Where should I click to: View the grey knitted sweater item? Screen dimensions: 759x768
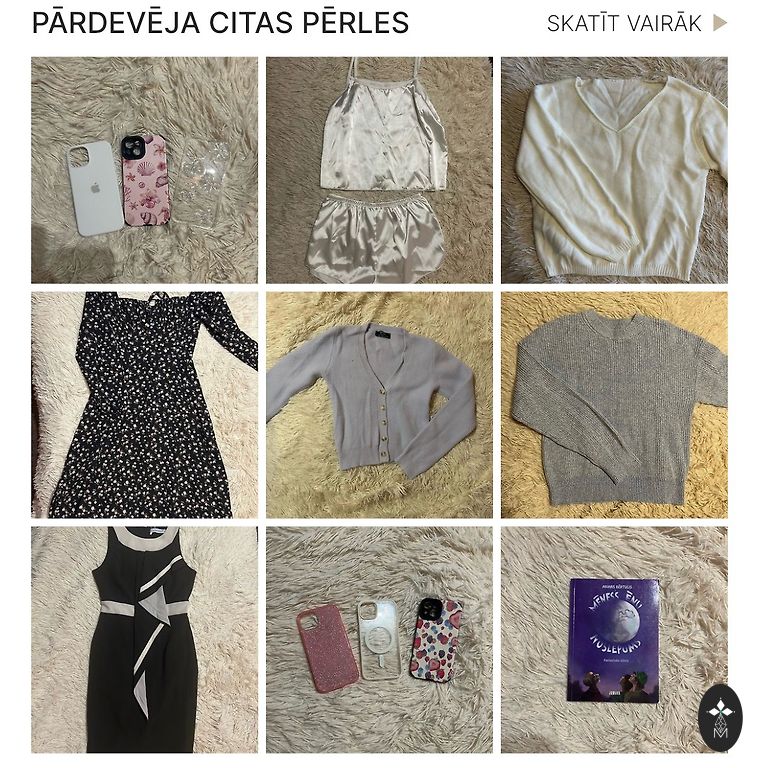click(614, 404)
